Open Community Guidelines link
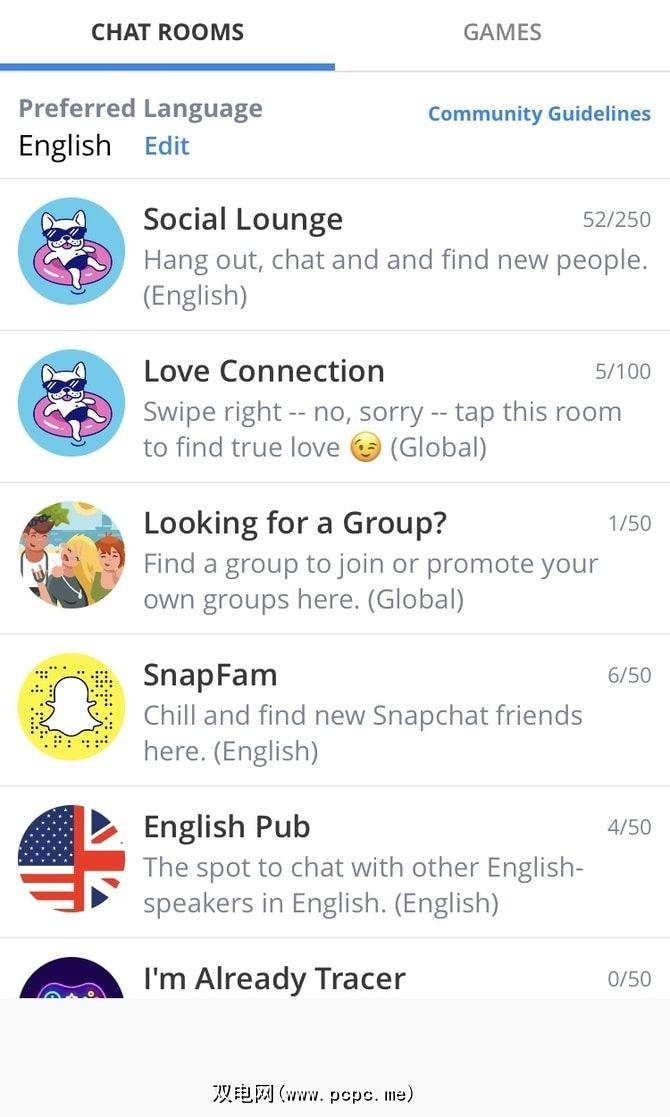This screenshot has height=1117, width=670. tap(539, 114)
